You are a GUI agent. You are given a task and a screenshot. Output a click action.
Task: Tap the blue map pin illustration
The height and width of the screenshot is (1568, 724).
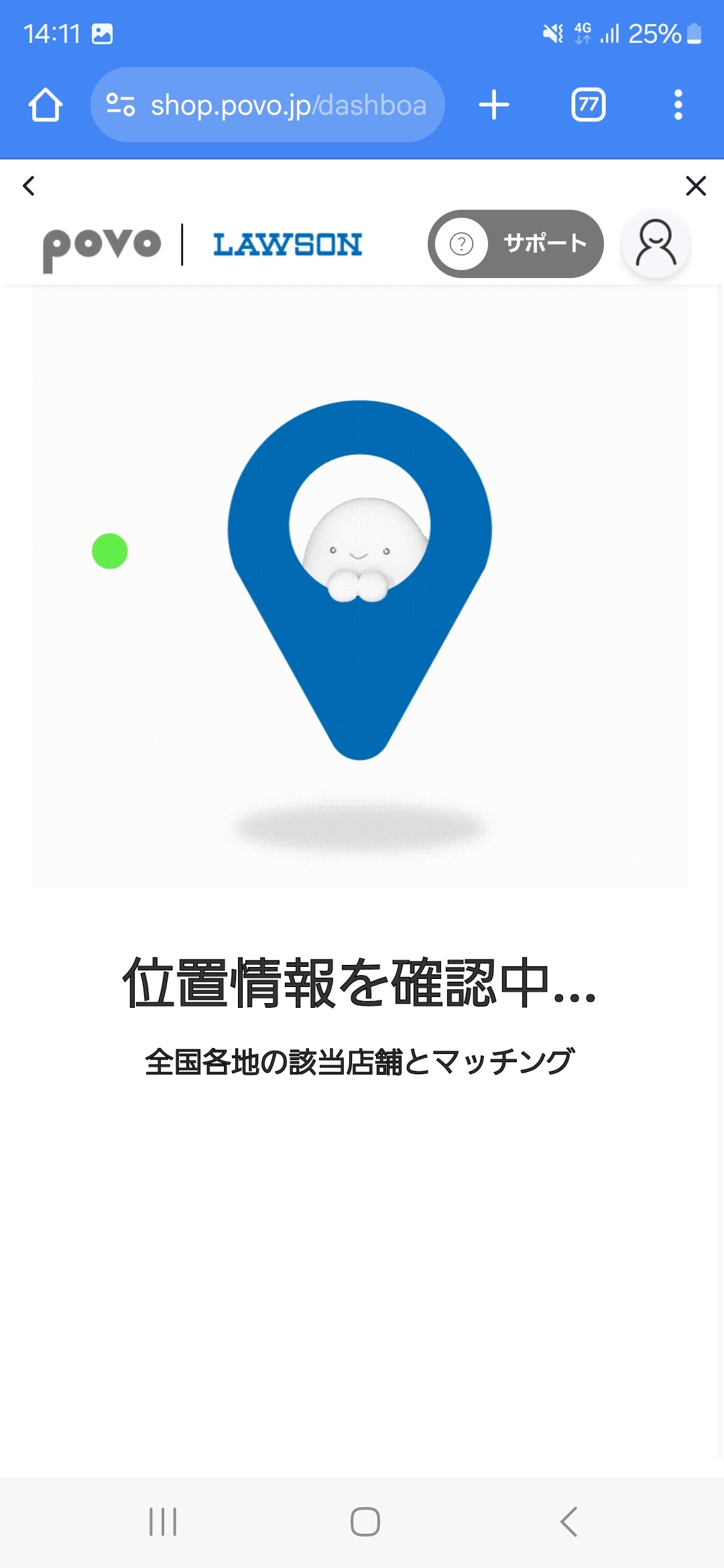click(362, 576)
